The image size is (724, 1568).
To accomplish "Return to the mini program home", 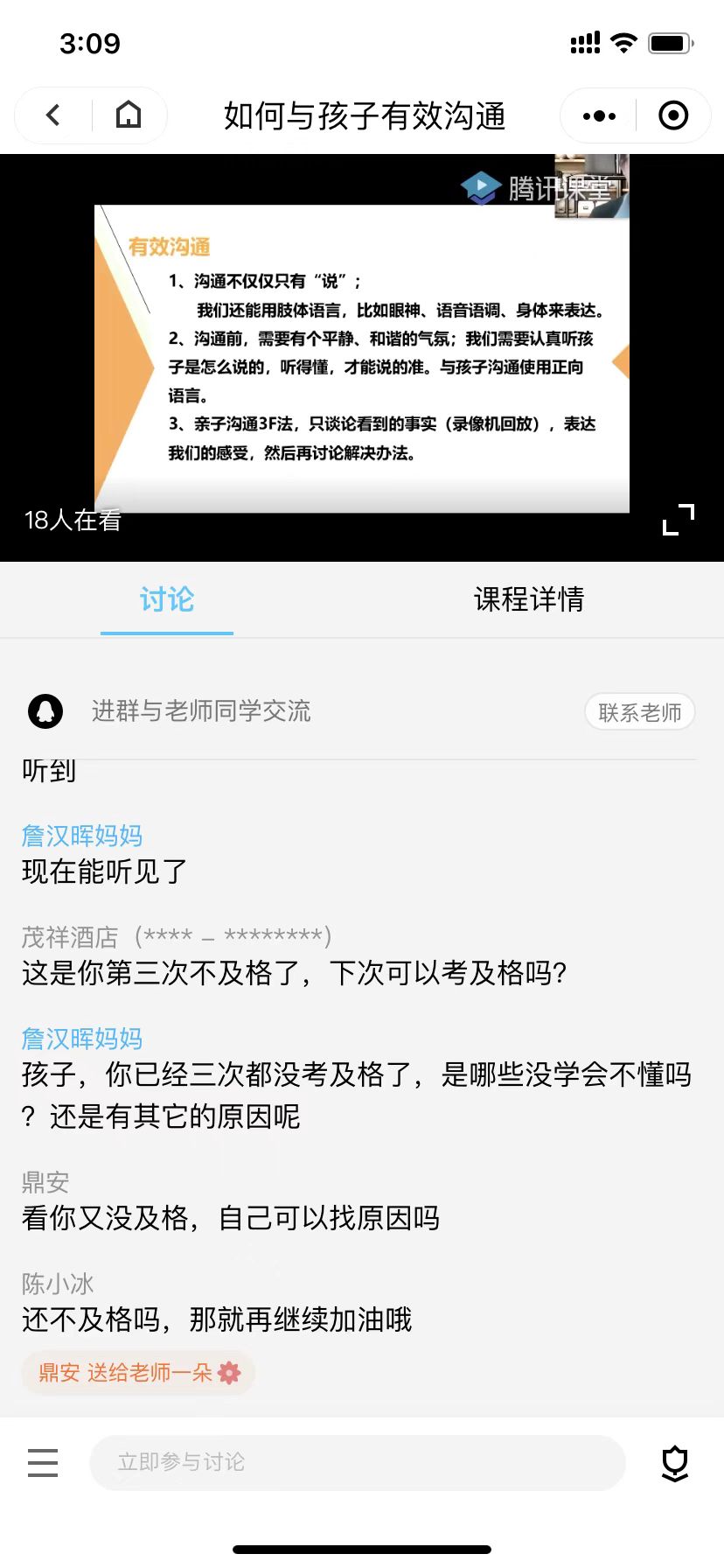I will point(129,115).
